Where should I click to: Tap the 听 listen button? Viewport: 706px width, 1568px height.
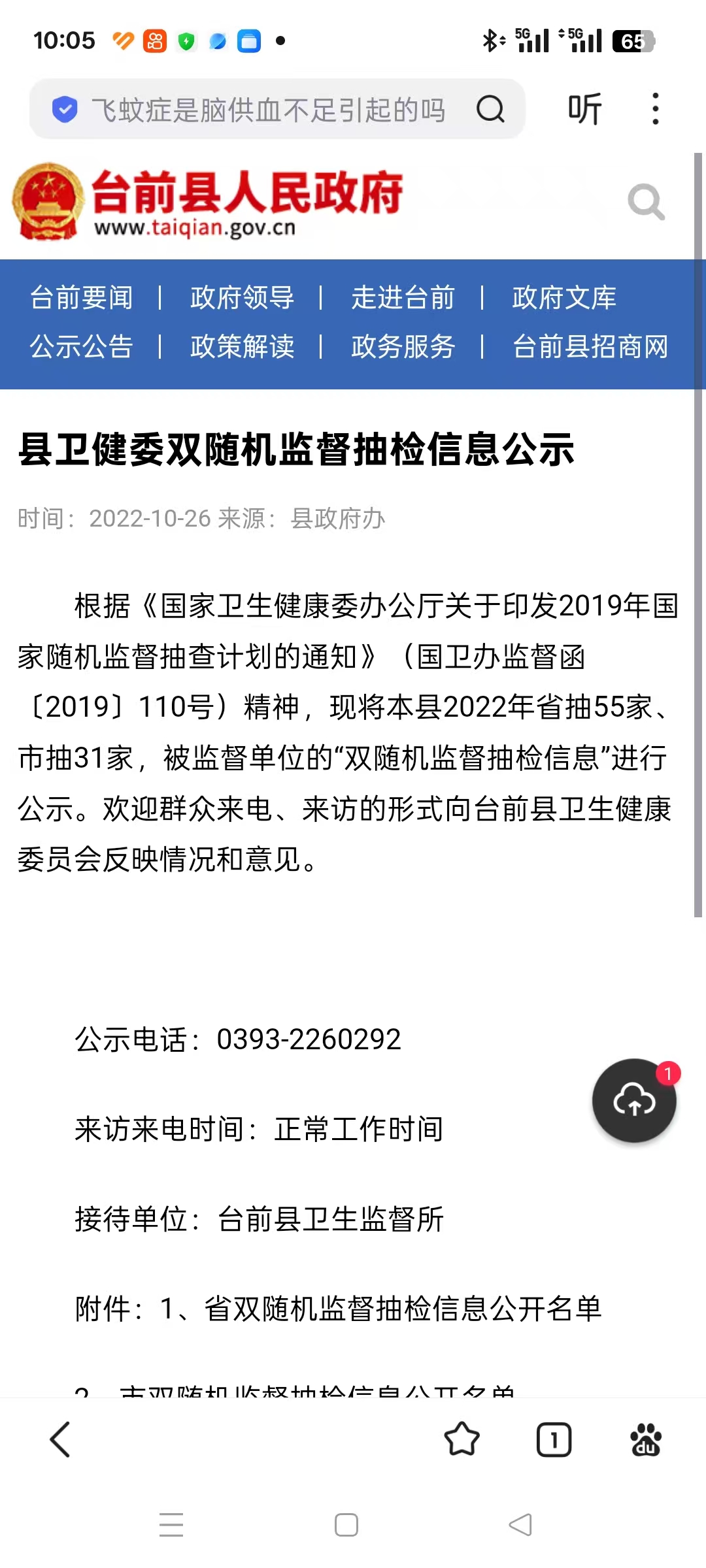pos(584,108)
